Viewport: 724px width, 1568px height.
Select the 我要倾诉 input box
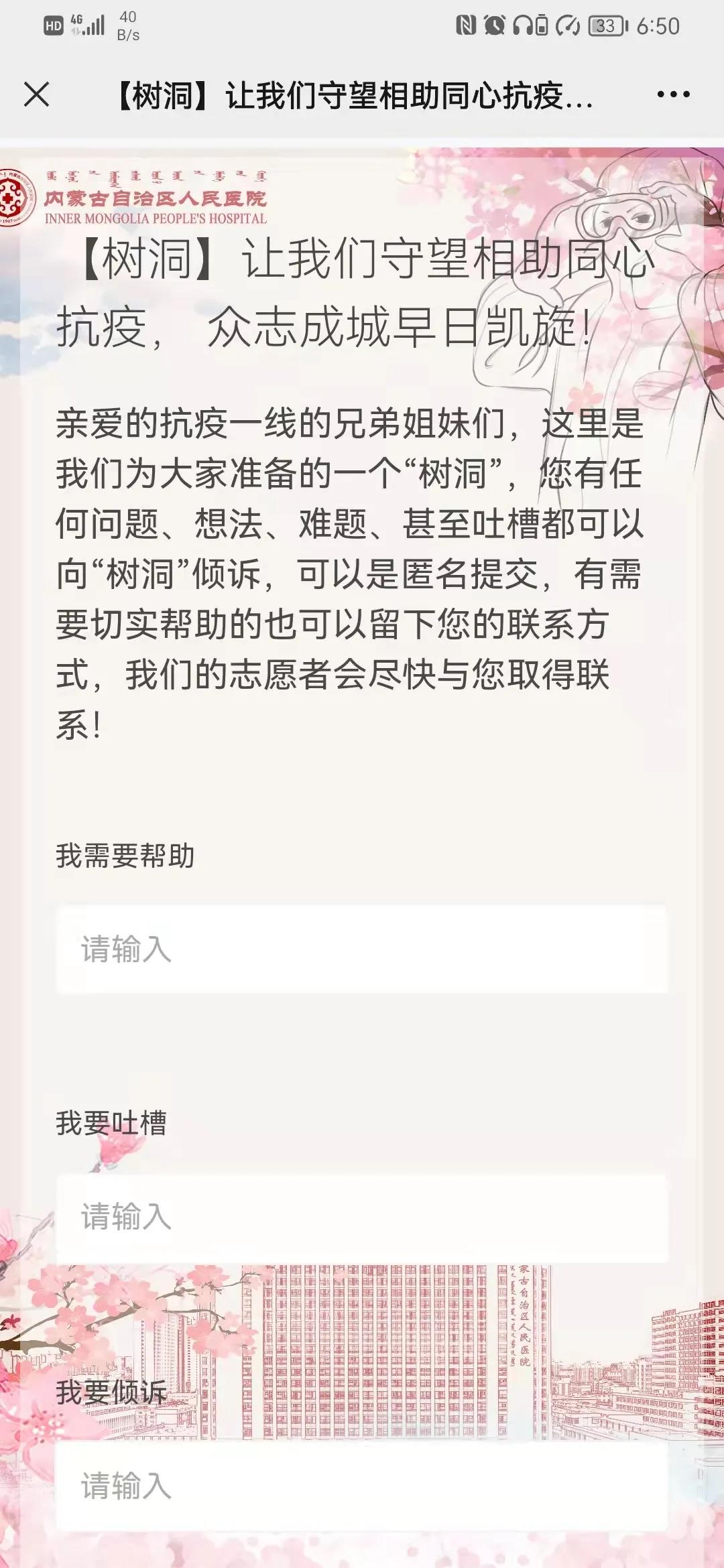point(362,1486)
